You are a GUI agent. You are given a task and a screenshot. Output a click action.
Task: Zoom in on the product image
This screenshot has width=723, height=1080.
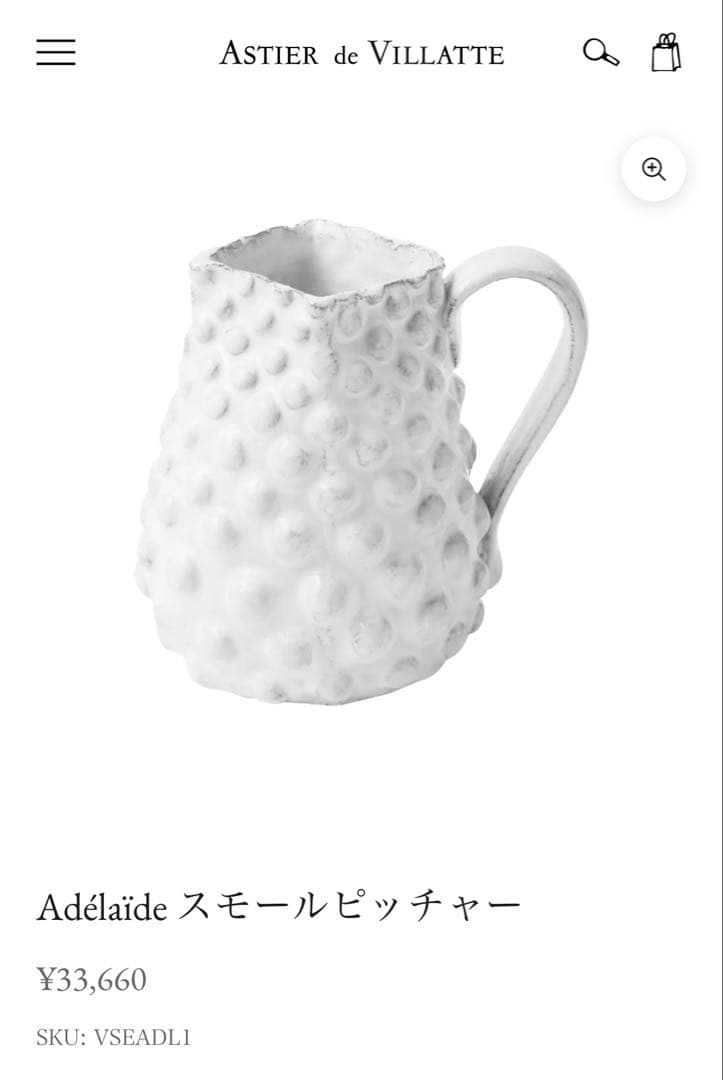[654, 169]
